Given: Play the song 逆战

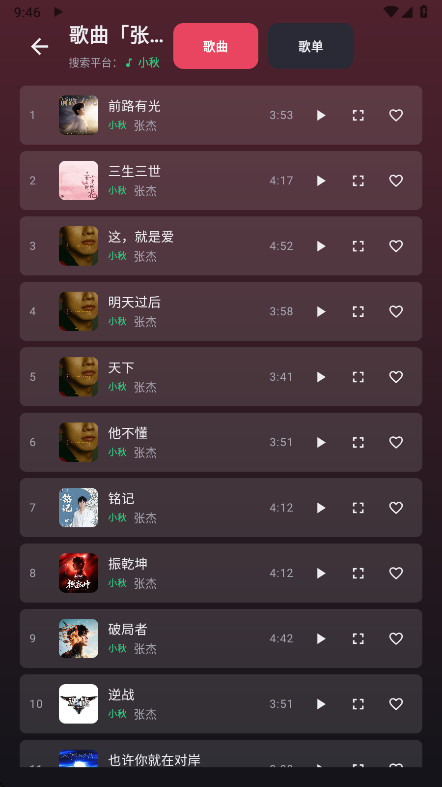Looking at the screenshot, I should pos(321,704).
